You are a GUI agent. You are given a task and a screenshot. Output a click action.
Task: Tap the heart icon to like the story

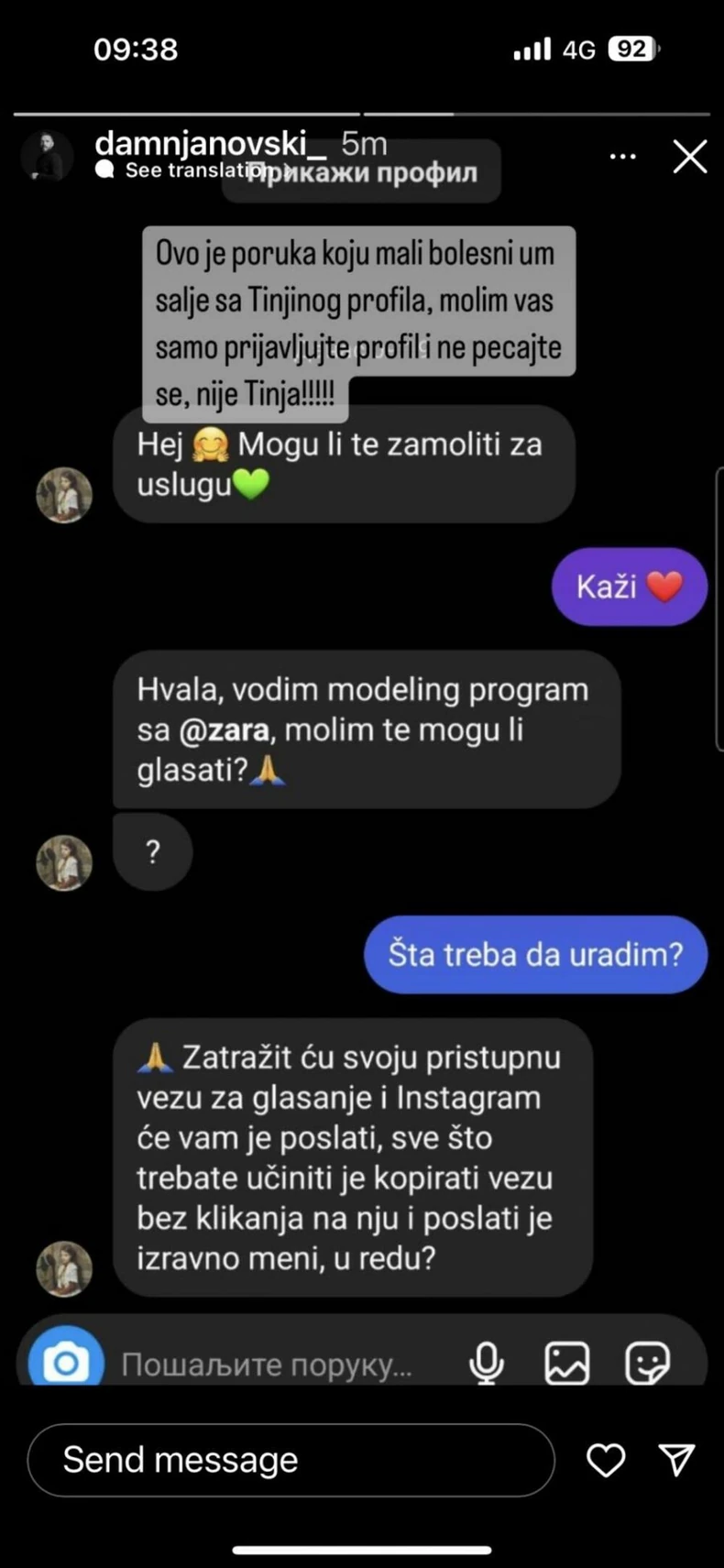606,1460
